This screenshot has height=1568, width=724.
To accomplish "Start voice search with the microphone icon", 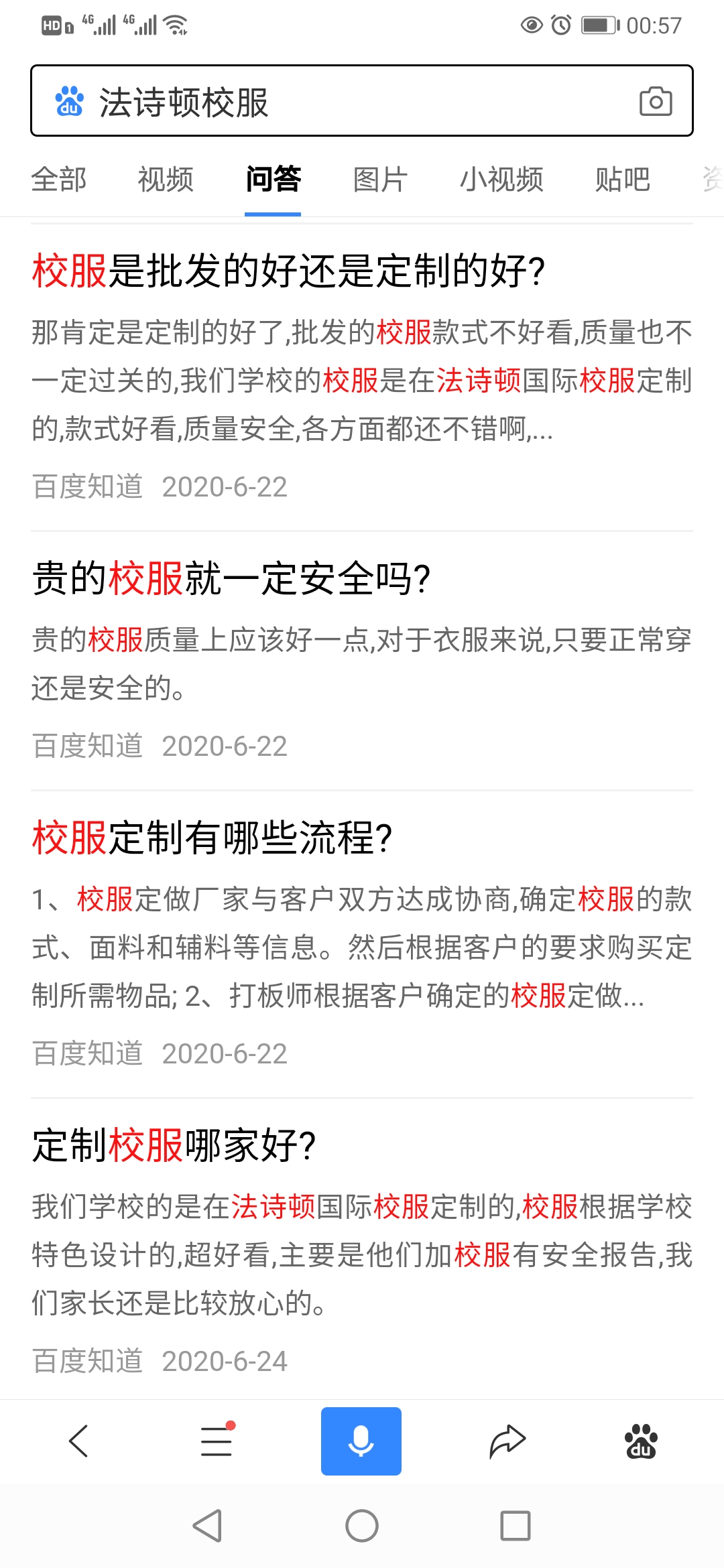I will [x=361, y=1440].
